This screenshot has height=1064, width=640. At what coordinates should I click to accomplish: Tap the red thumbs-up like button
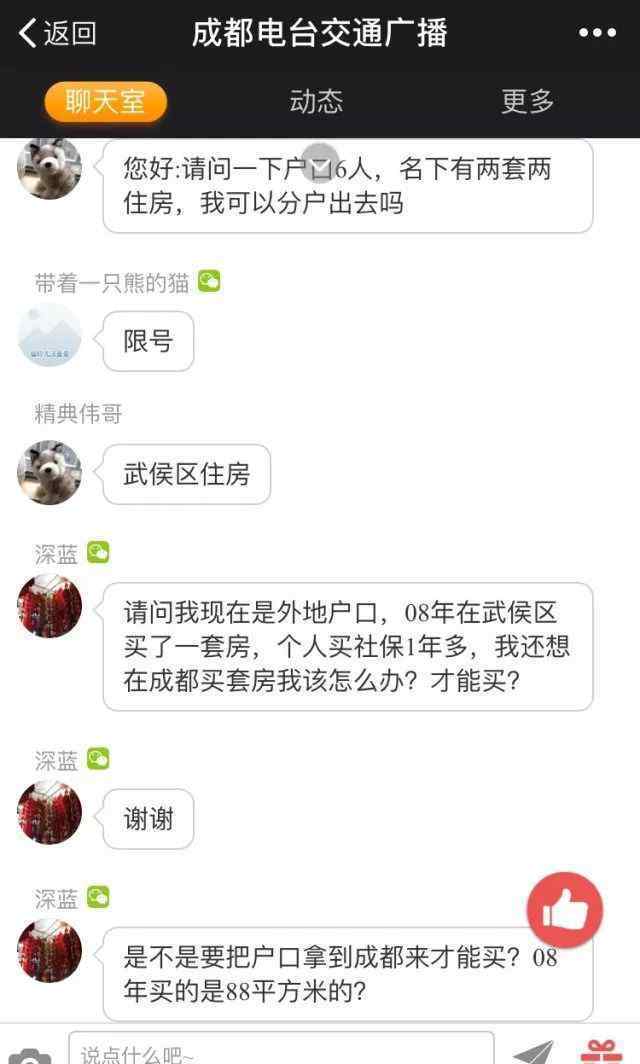tap(565, 910)
